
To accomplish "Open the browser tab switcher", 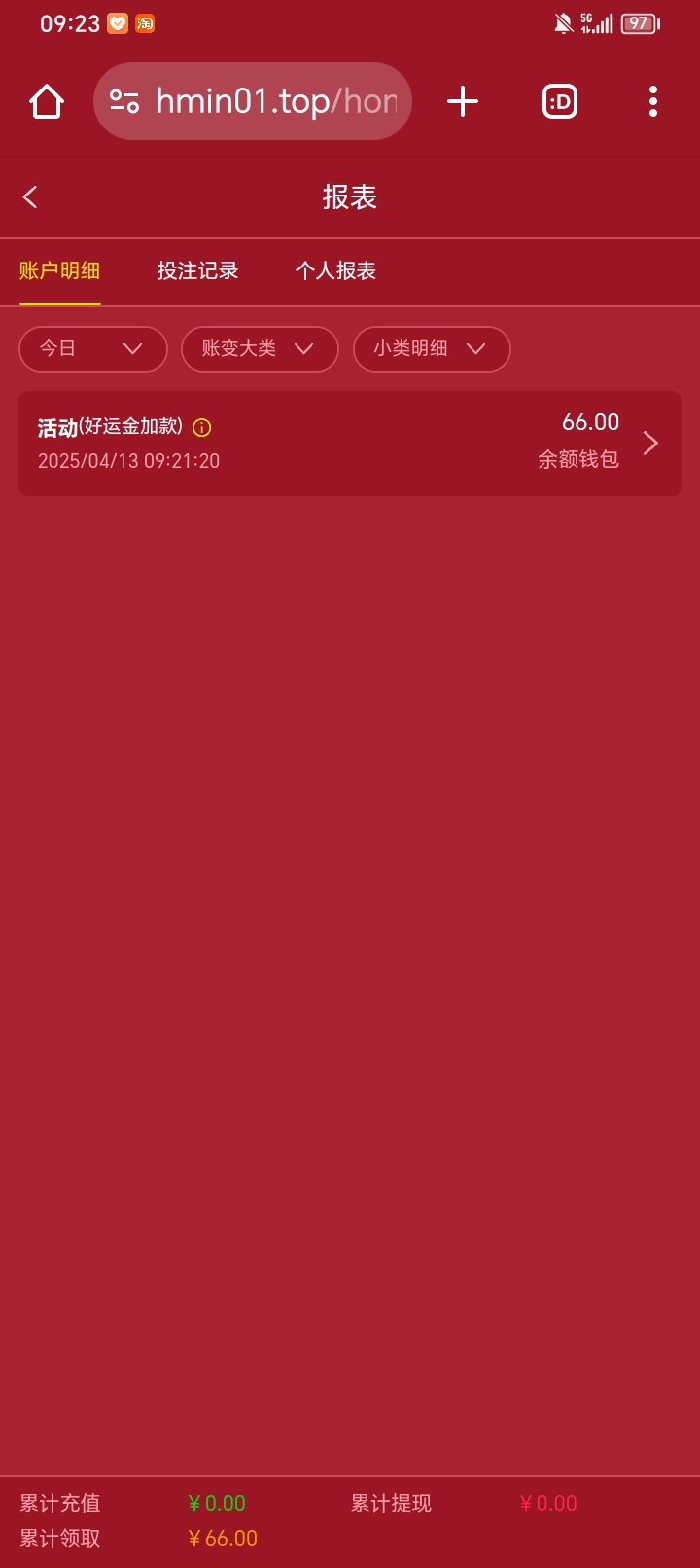I will (559, 101).
